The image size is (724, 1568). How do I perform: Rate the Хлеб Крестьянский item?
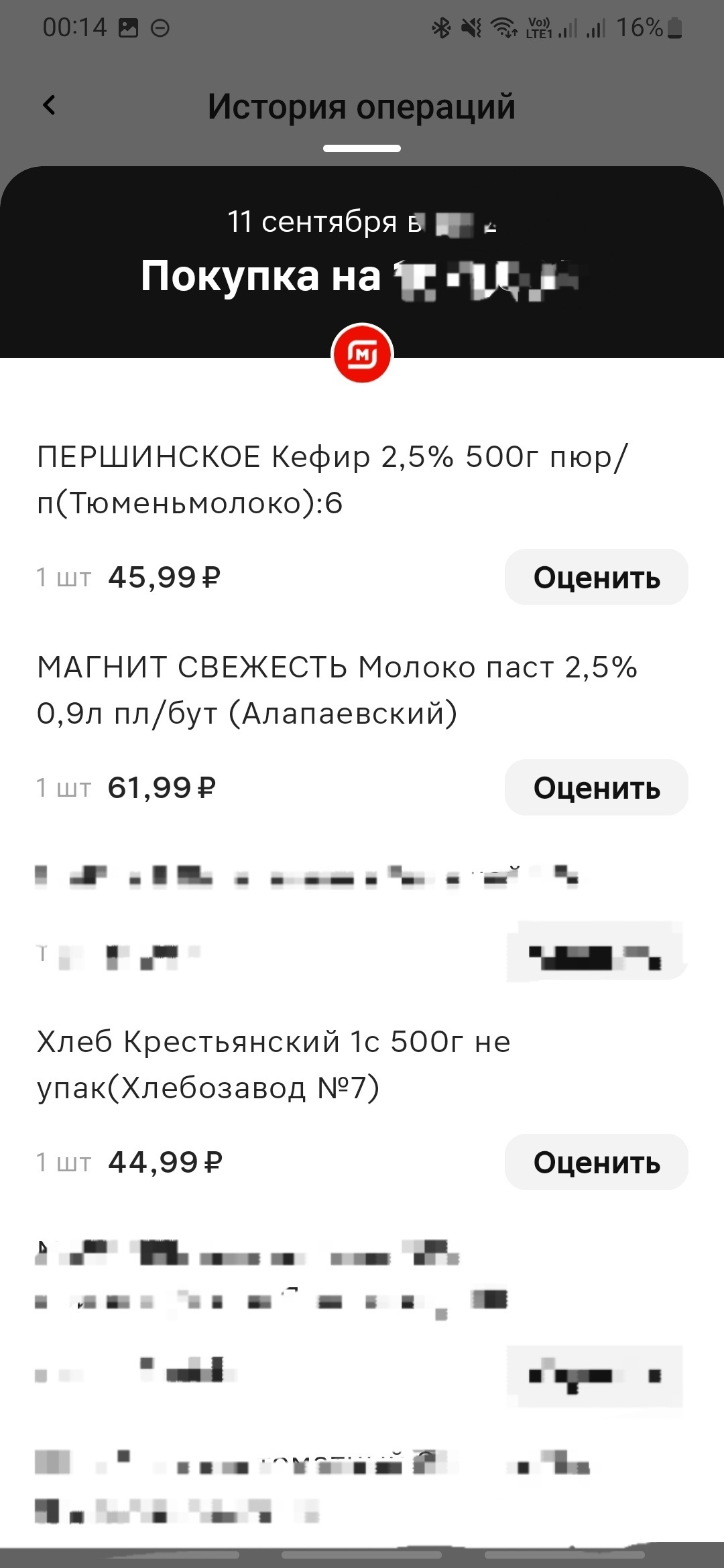pos(596,1163)
